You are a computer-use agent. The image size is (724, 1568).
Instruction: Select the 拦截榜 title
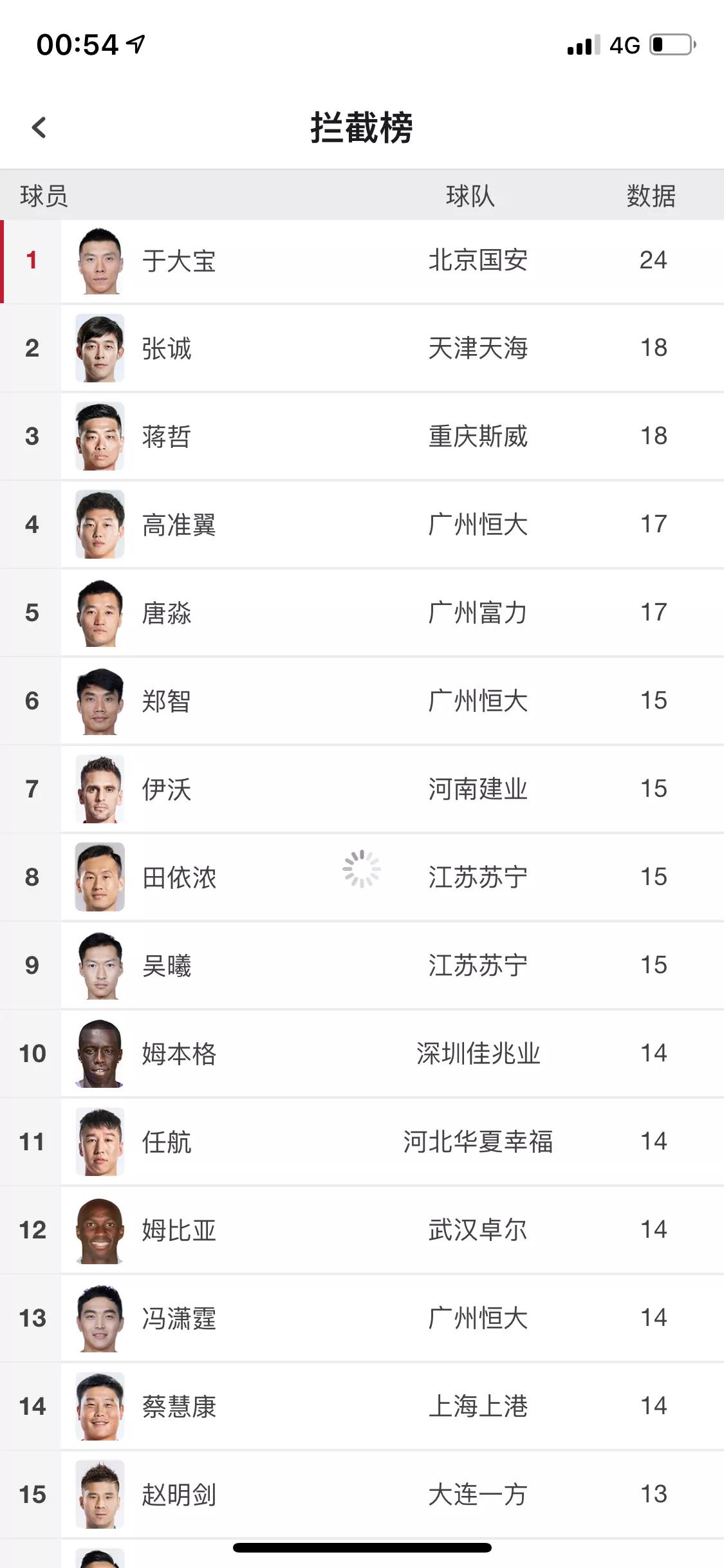362,127
